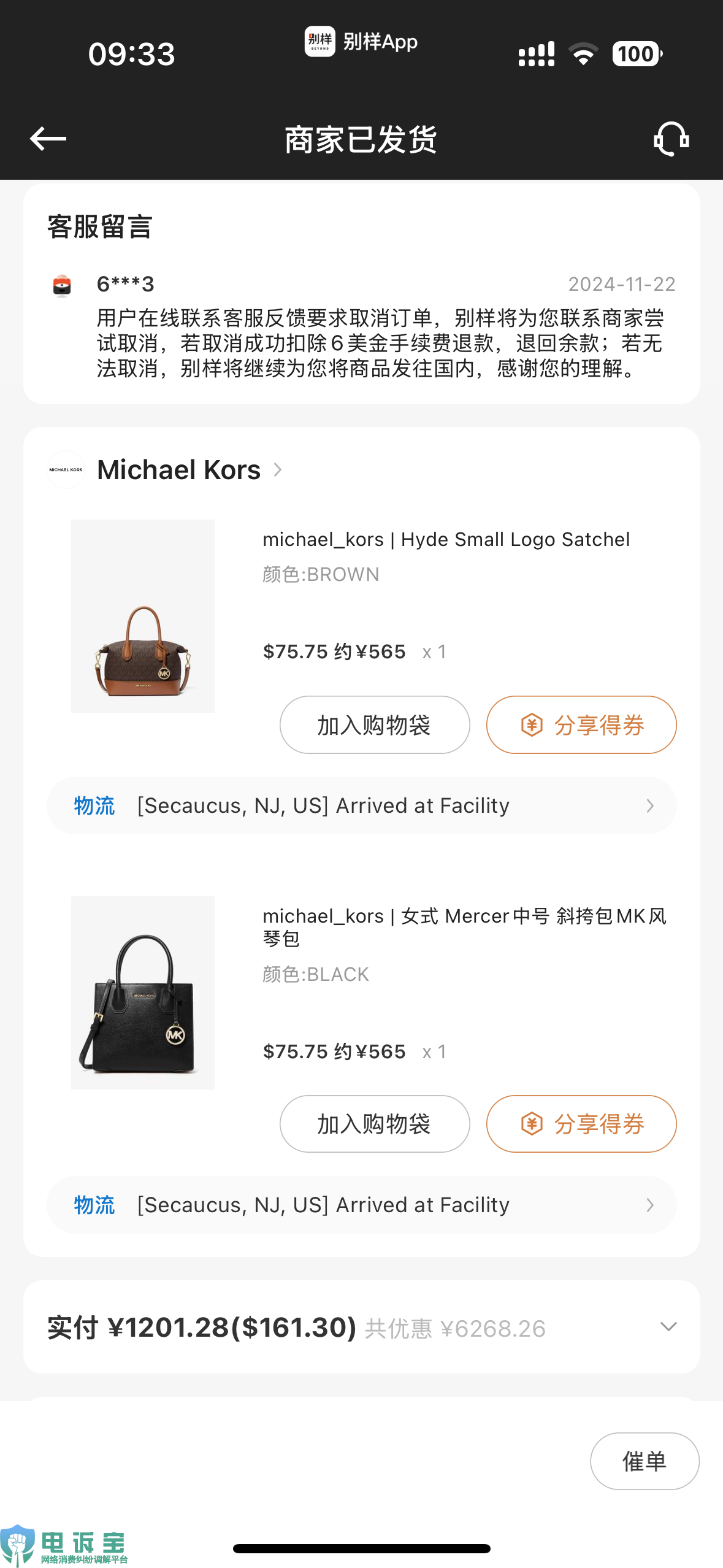723x1568 pixels.
Task: Add Hyde Small Logo Satchel to shopping bag
Action: point(375,724)
